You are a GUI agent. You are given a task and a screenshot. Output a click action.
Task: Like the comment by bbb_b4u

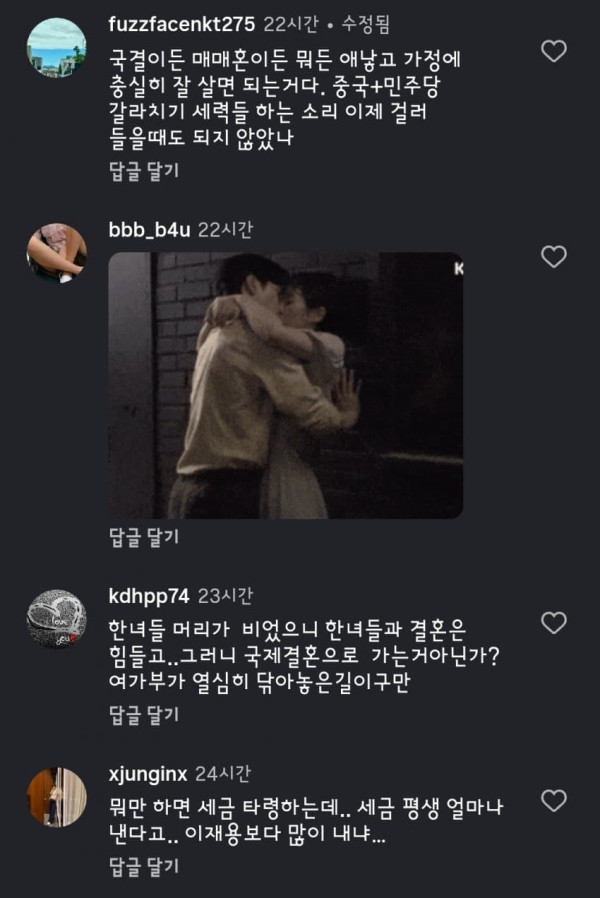coord(554,257)
